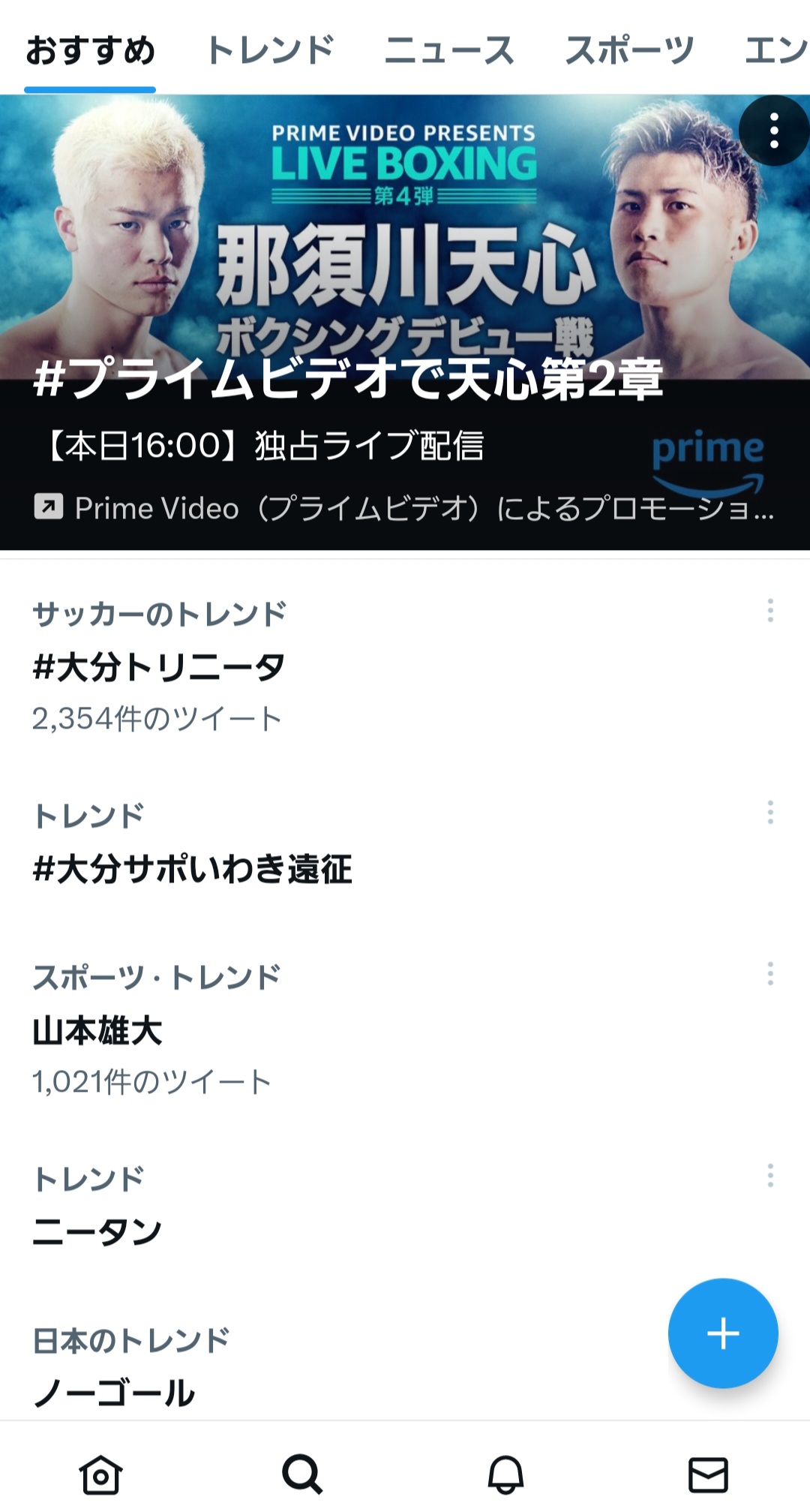Open more options for 山本雄大
810x1512 pixels.
click(770, 974)
